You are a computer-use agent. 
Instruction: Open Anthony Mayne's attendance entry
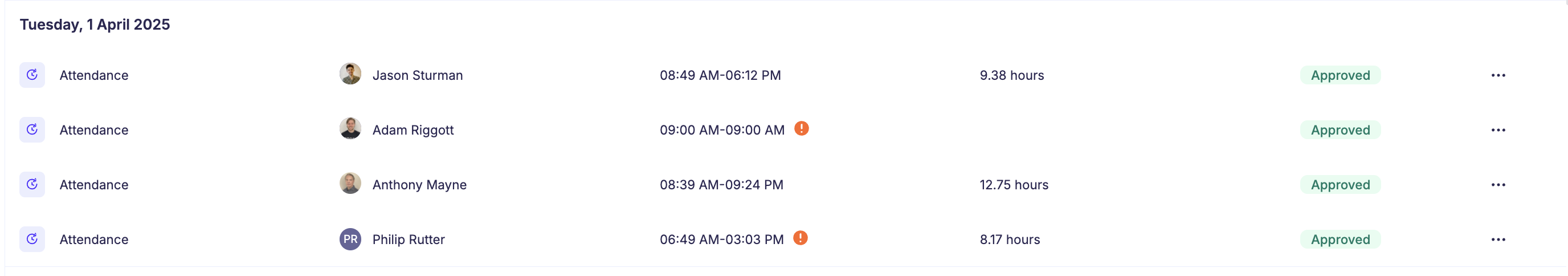(x=94, y=185)
